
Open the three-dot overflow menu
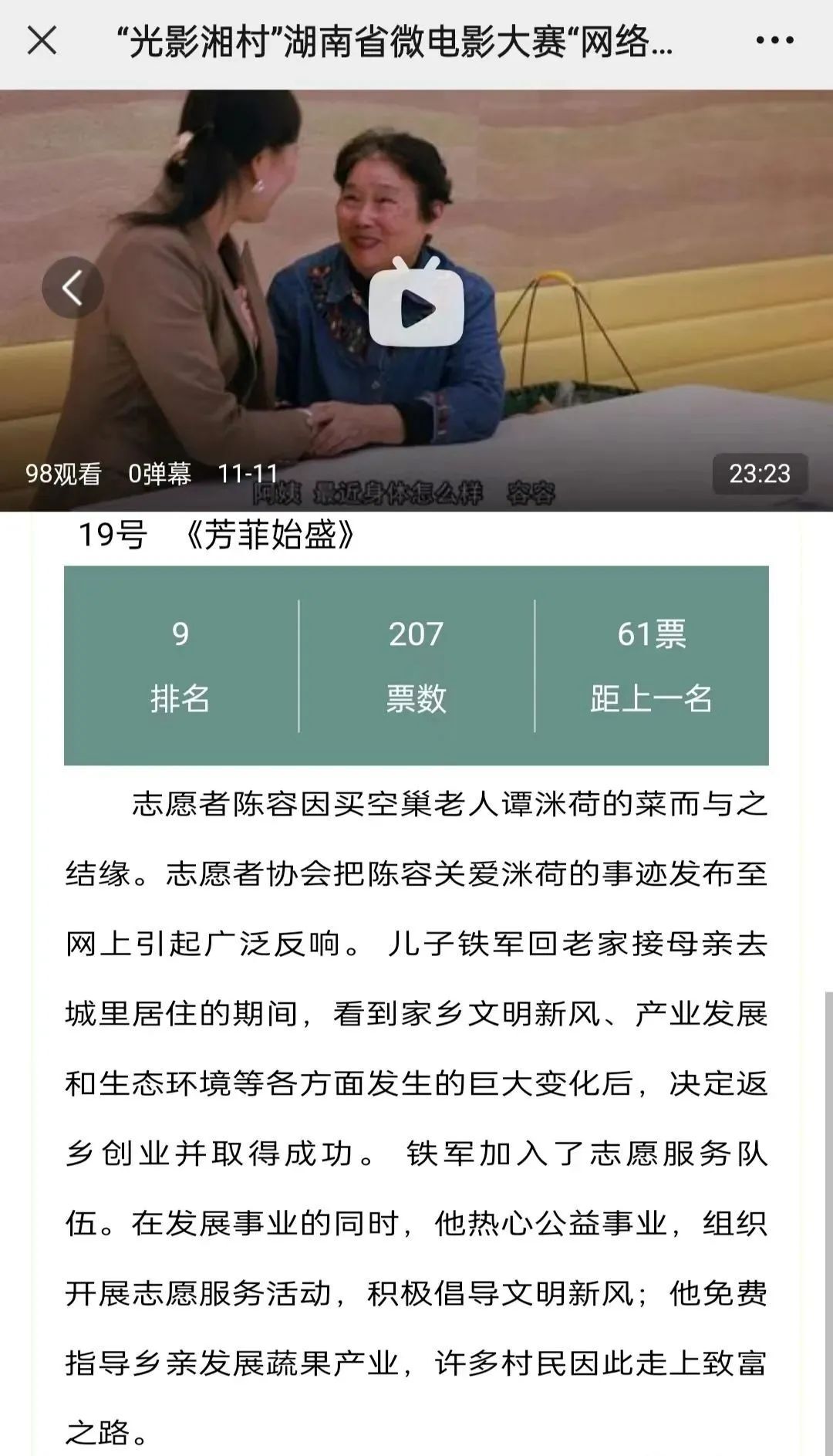[774, 40]
